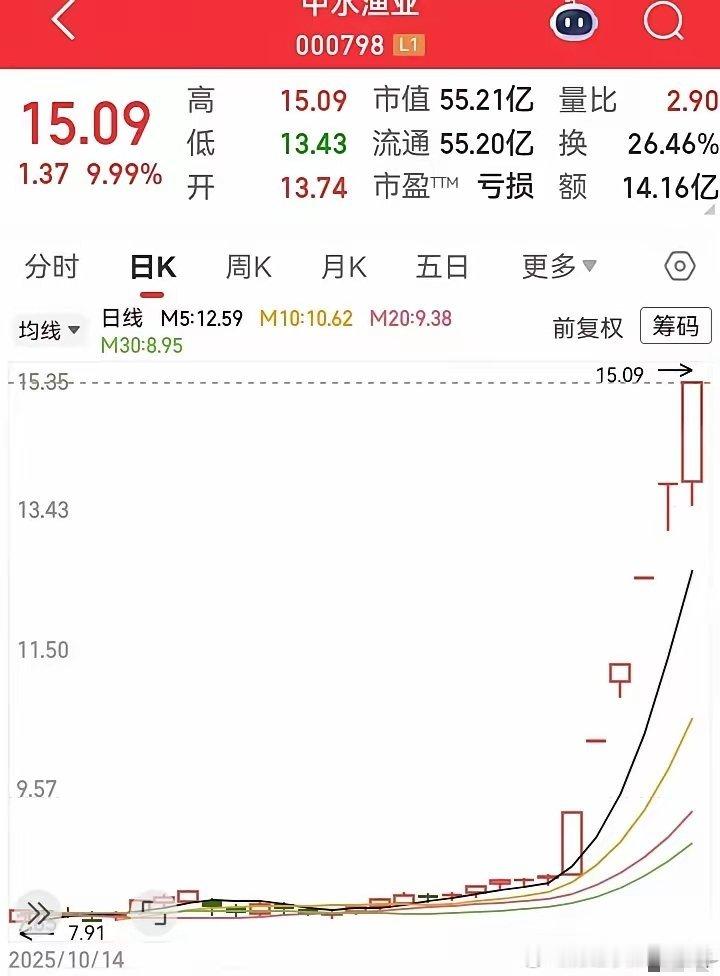This screenshot has width=720, height=976.
Task: Switch to the 五日 tab
Action: [x=442, y=267]
